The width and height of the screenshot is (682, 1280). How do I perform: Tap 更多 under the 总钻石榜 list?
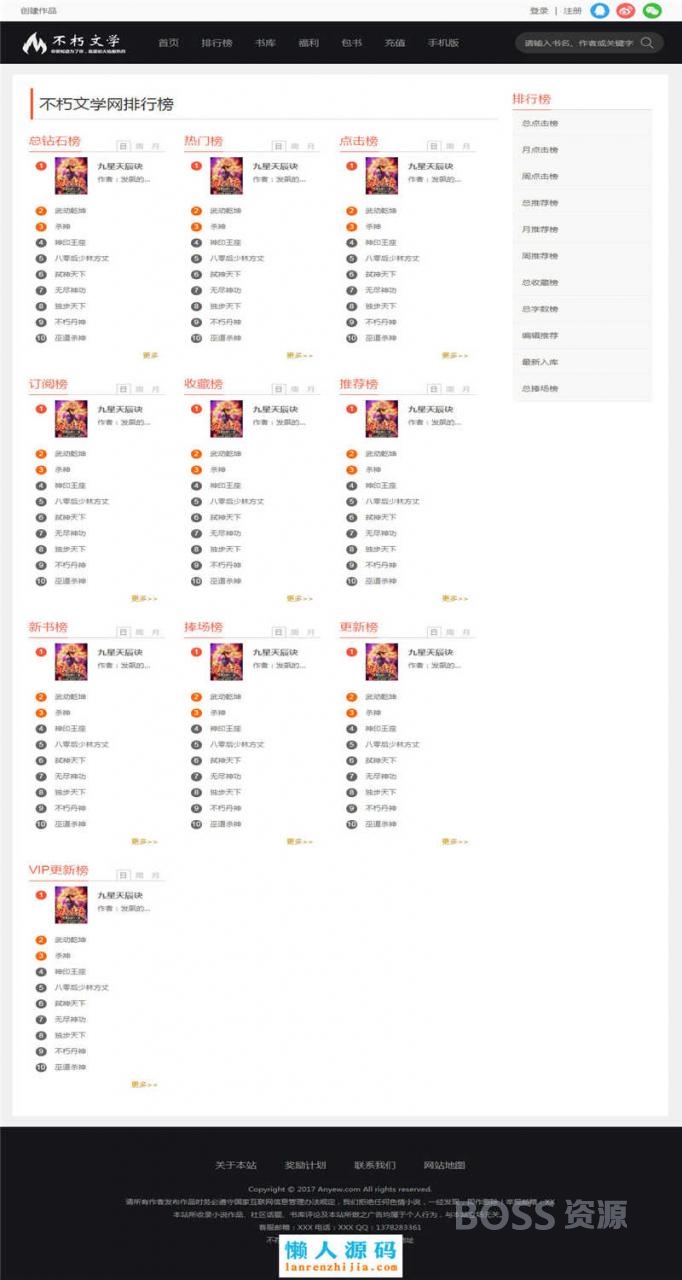[150, 355]
